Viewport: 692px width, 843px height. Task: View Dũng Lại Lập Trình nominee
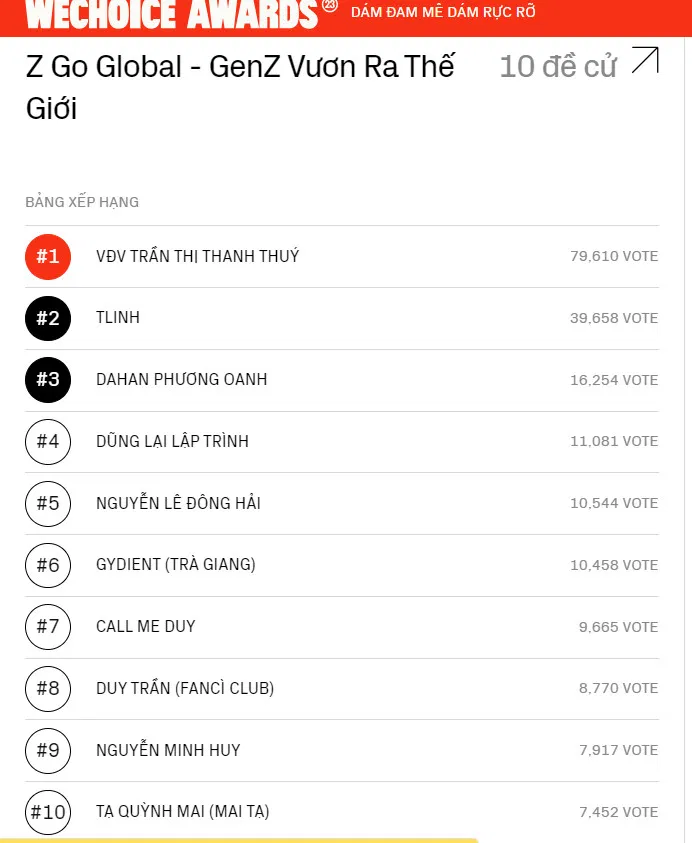coord(172,441)
